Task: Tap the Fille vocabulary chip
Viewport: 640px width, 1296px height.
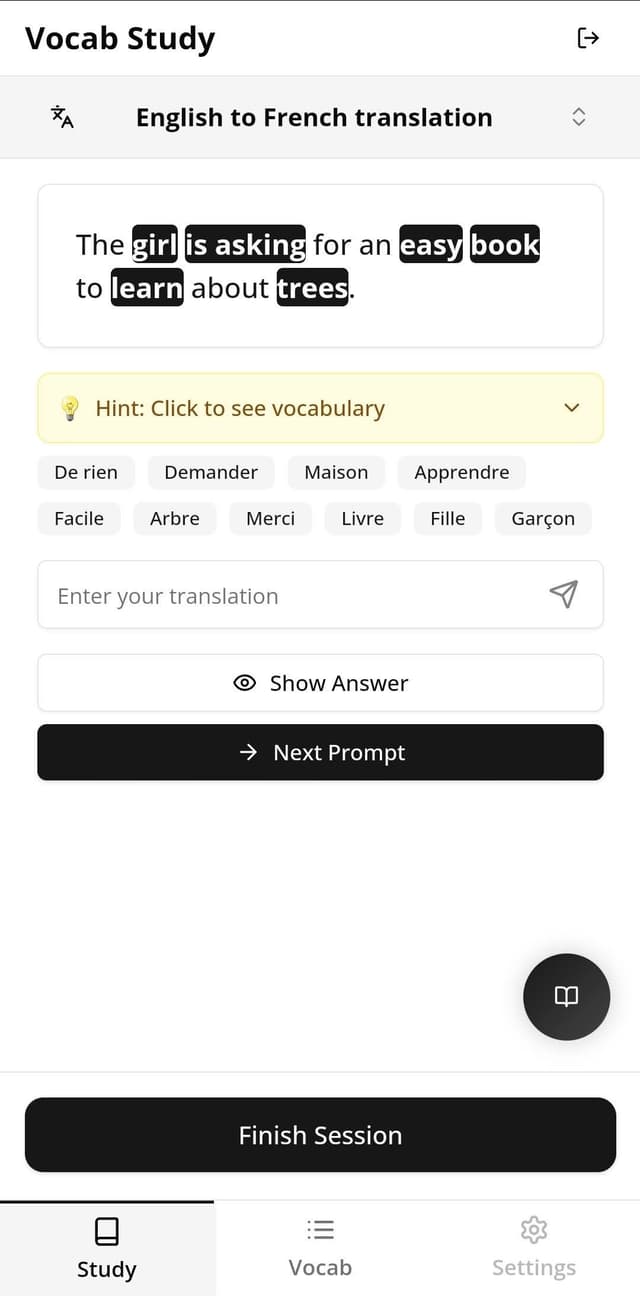Action: tap(447, 518)
